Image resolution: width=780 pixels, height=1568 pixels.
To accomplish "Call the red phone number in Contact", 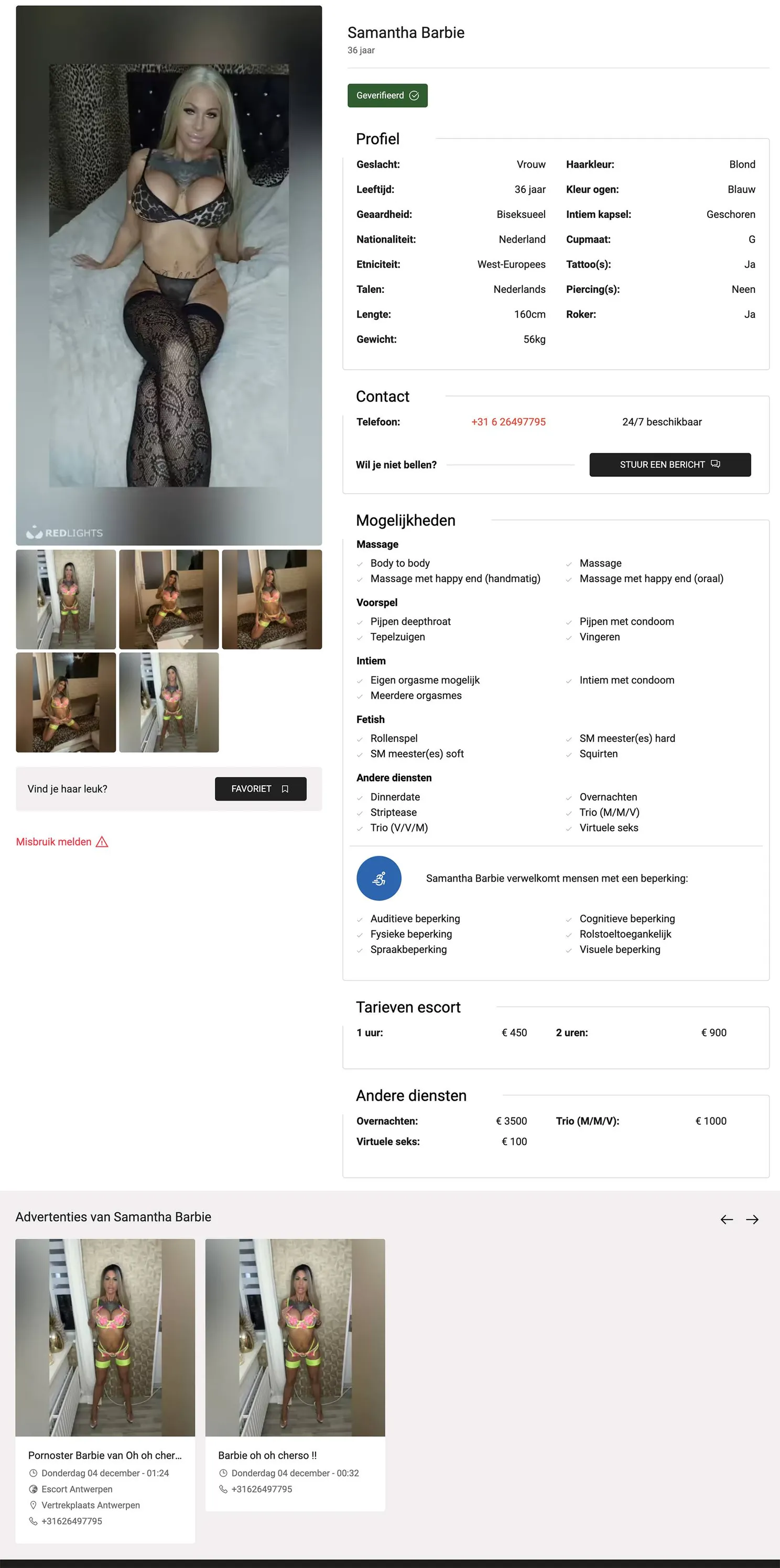I will point(508,422).
